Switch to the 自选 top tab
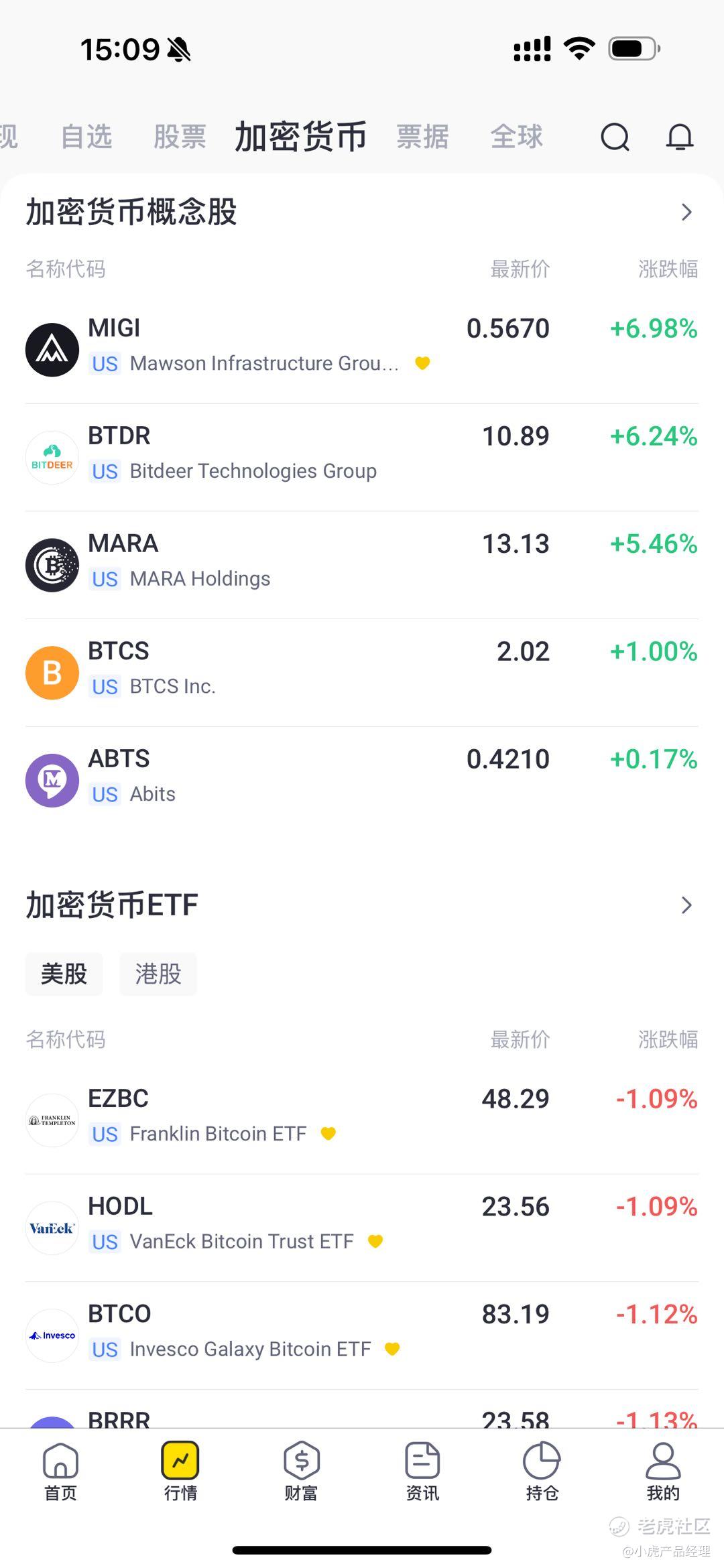The height and width of the screenshot is (1568, 724). [x=86, y=137]
